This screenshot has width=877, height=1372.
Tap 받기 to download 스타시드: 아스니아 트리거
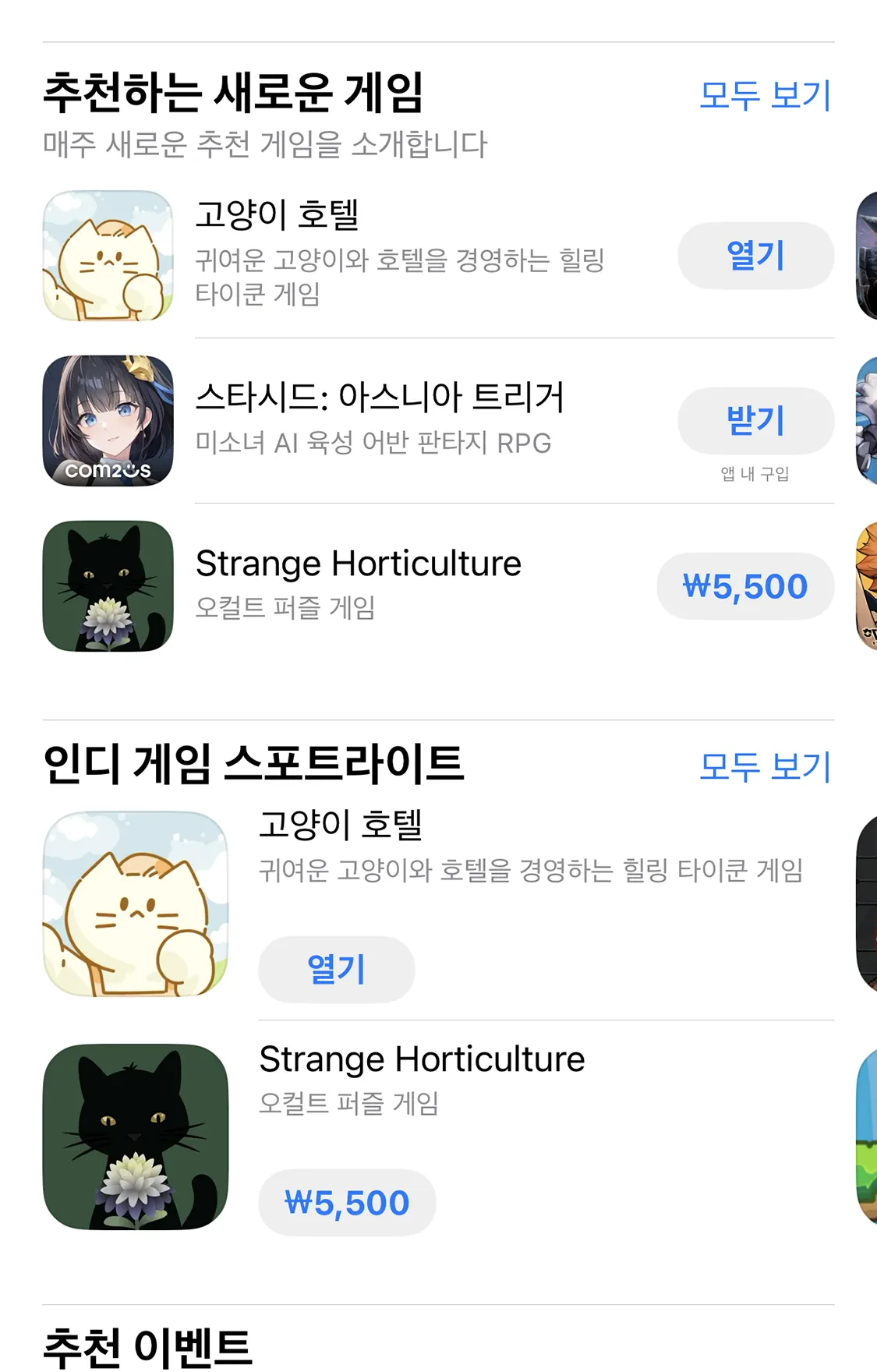(x=755, y=421)
